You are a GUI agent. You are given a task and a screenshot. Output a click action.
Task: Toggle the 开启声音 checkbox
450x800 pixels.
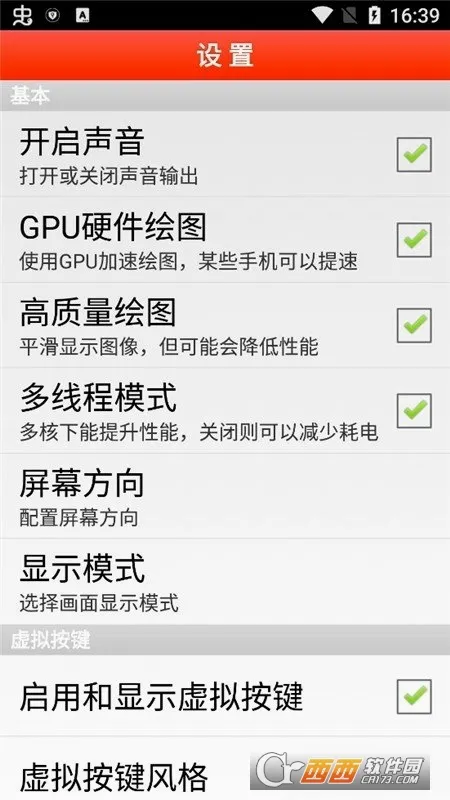tap(414, 154)
